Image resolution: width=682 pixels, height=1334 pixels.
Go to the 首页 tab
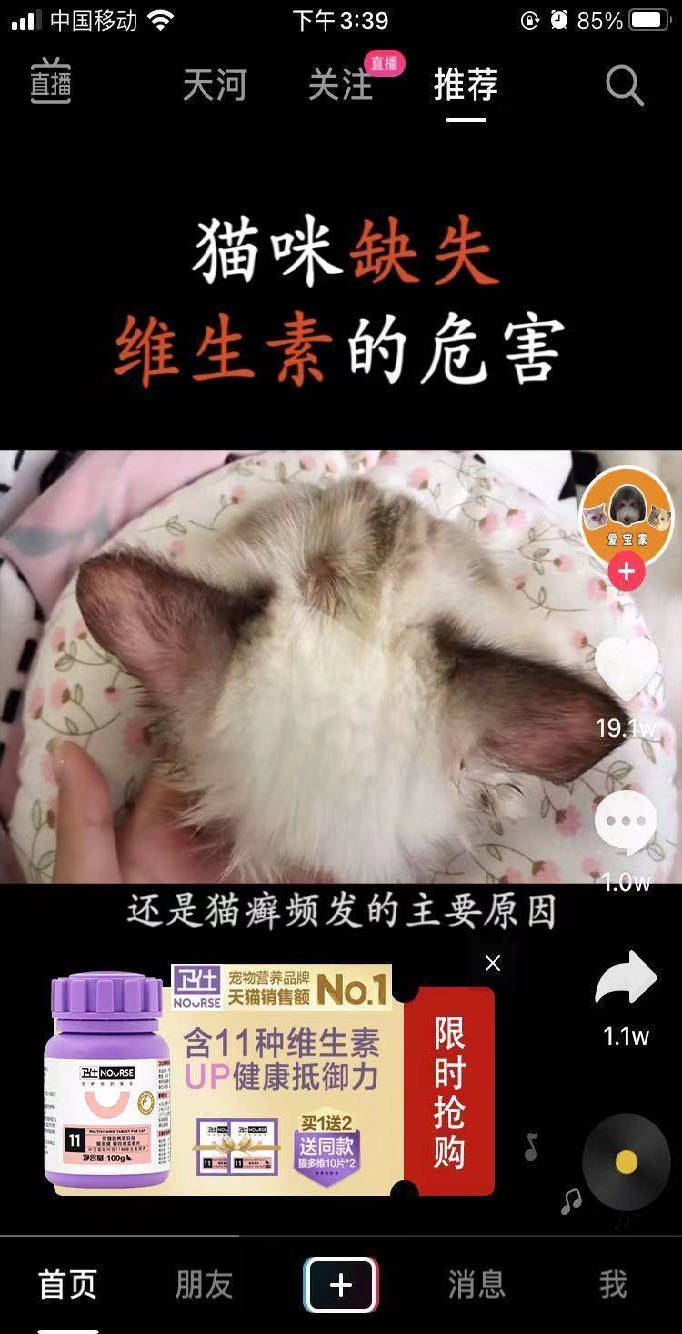[x=67, y=1285]
